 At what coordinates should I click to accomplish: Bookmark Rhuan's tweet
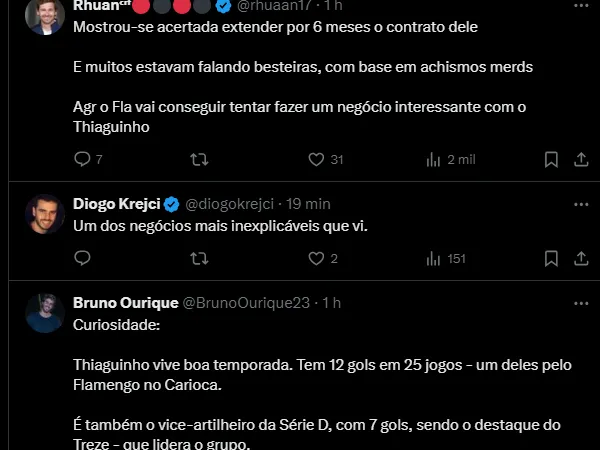click(x=551, y=159)
